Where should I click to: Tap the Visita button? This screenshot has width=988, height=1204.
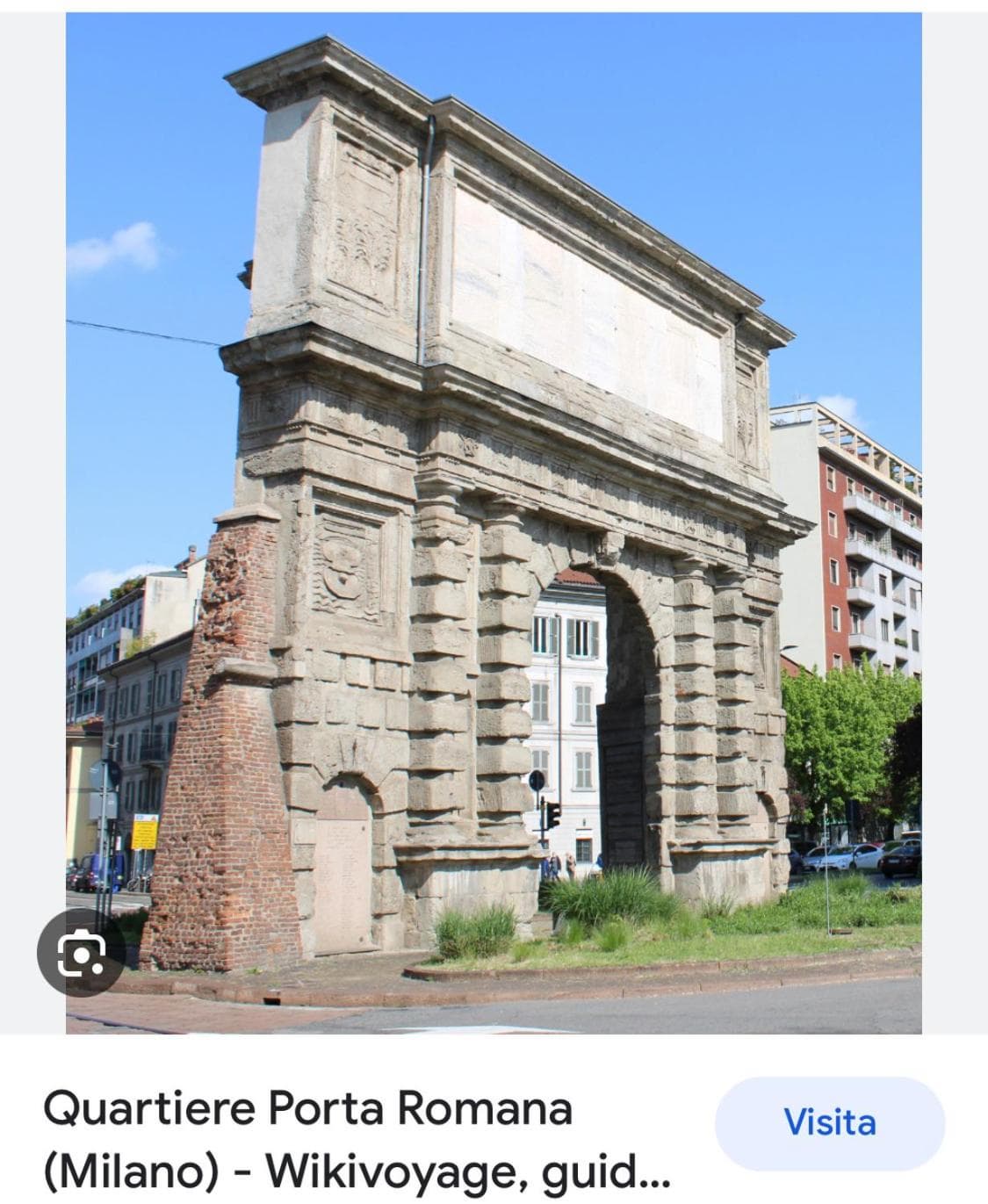click(829, 1123)
